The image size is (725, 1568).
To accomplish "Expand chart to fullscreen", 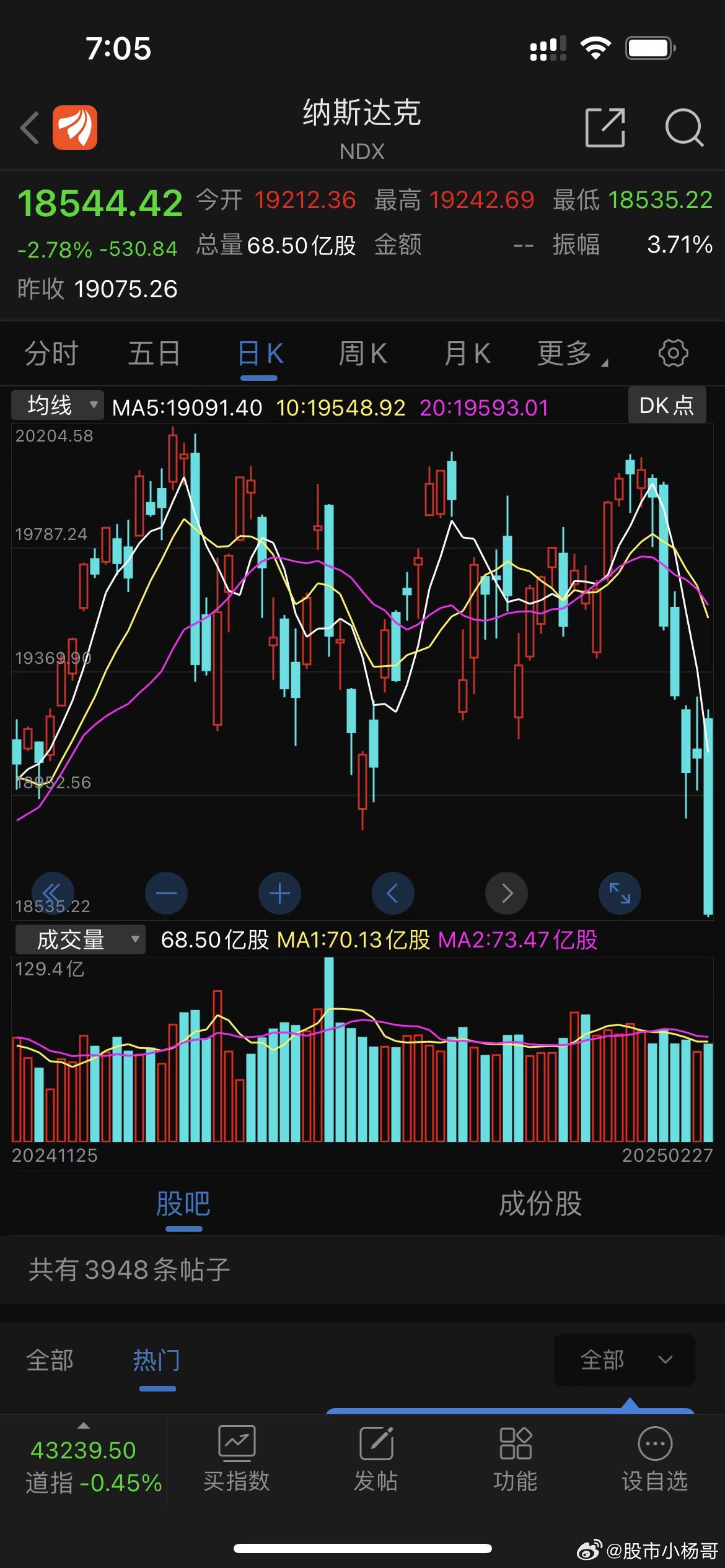I will tap(620, 893).
